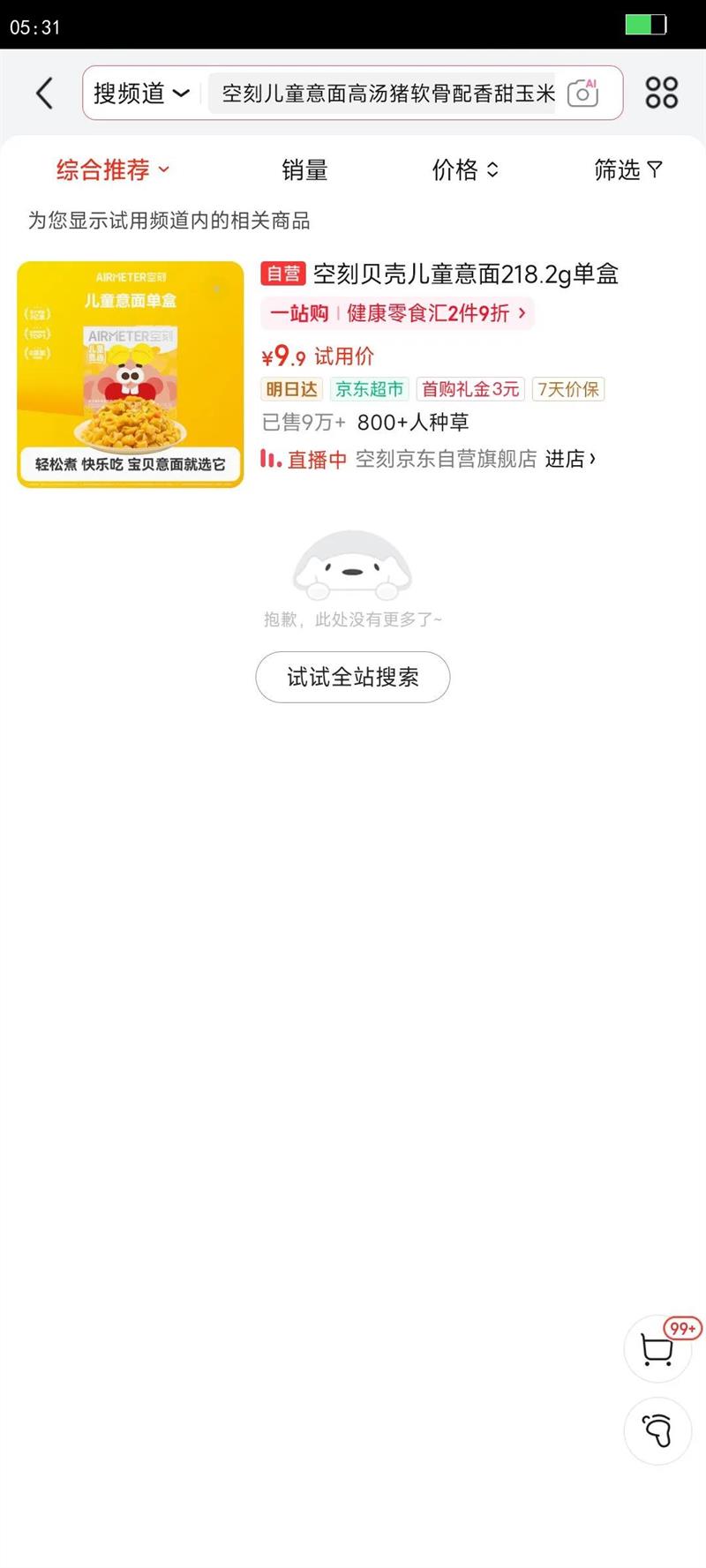Toggle price sort order on 价格
Screen dimensions: 706x1568
click(x=465, y=169)
